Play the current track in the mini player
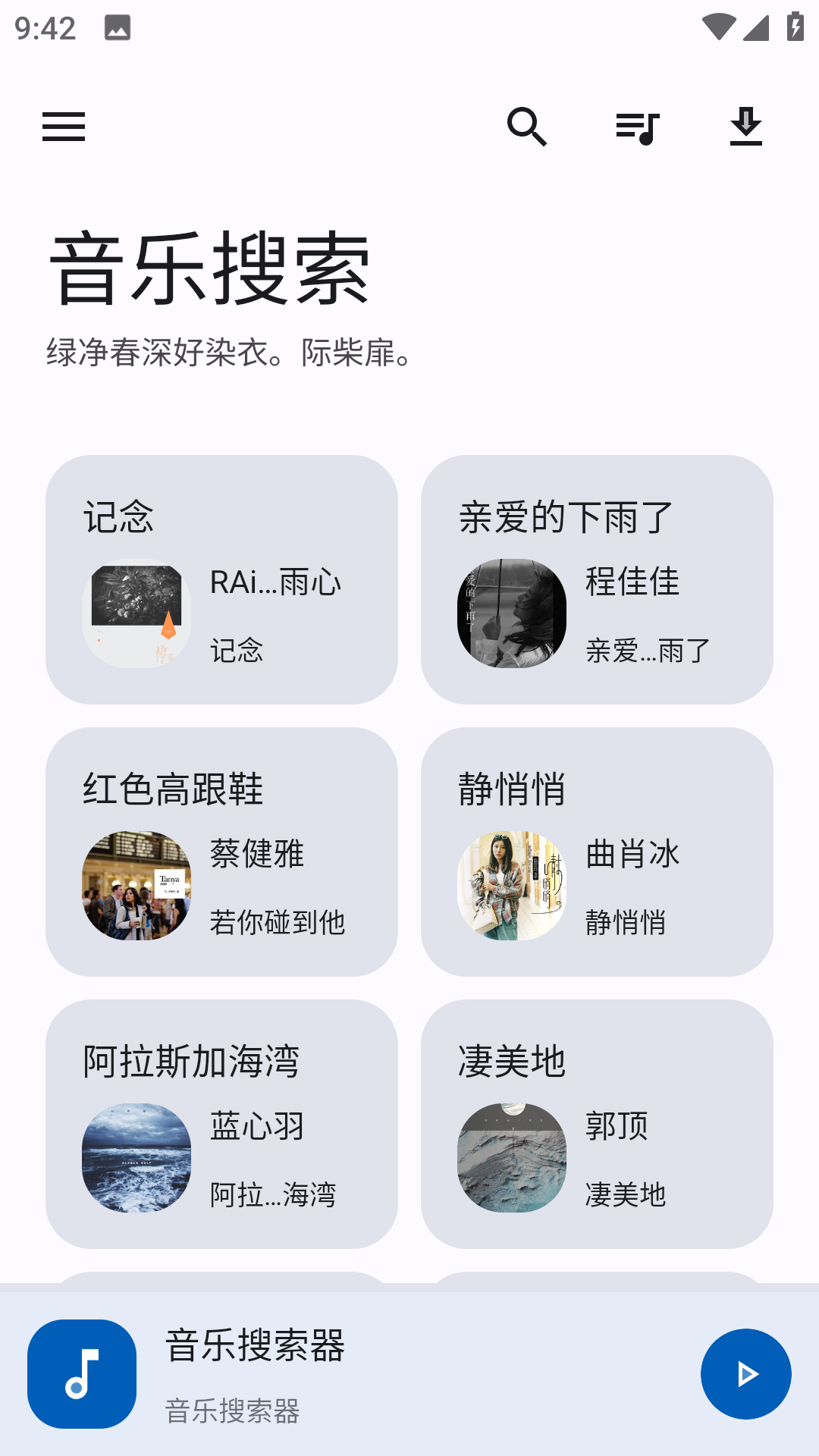819x1456 pixels. coord(745,1373)
